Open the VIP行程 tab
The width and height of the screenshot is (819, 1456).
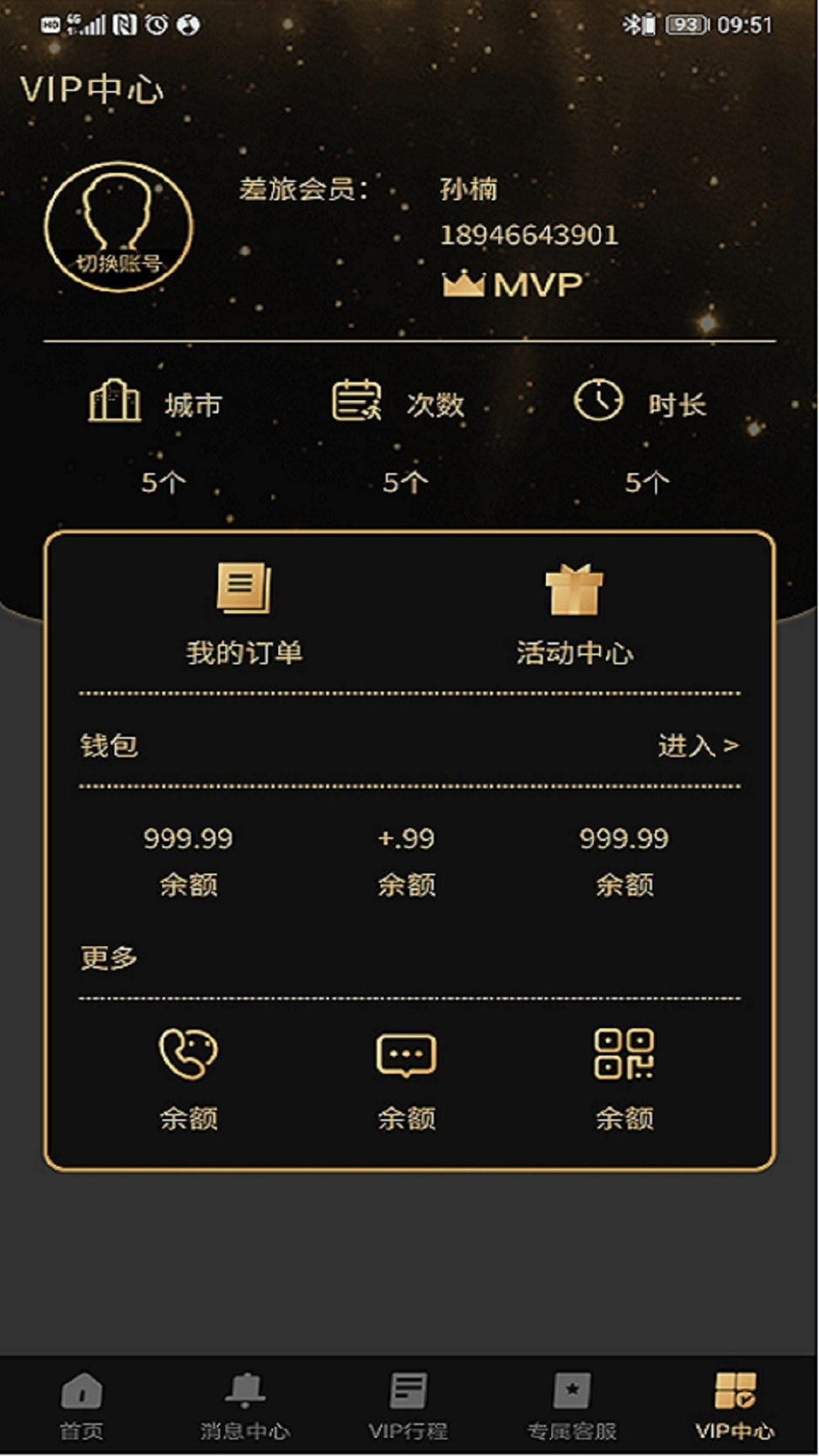tap(409, 1401)
